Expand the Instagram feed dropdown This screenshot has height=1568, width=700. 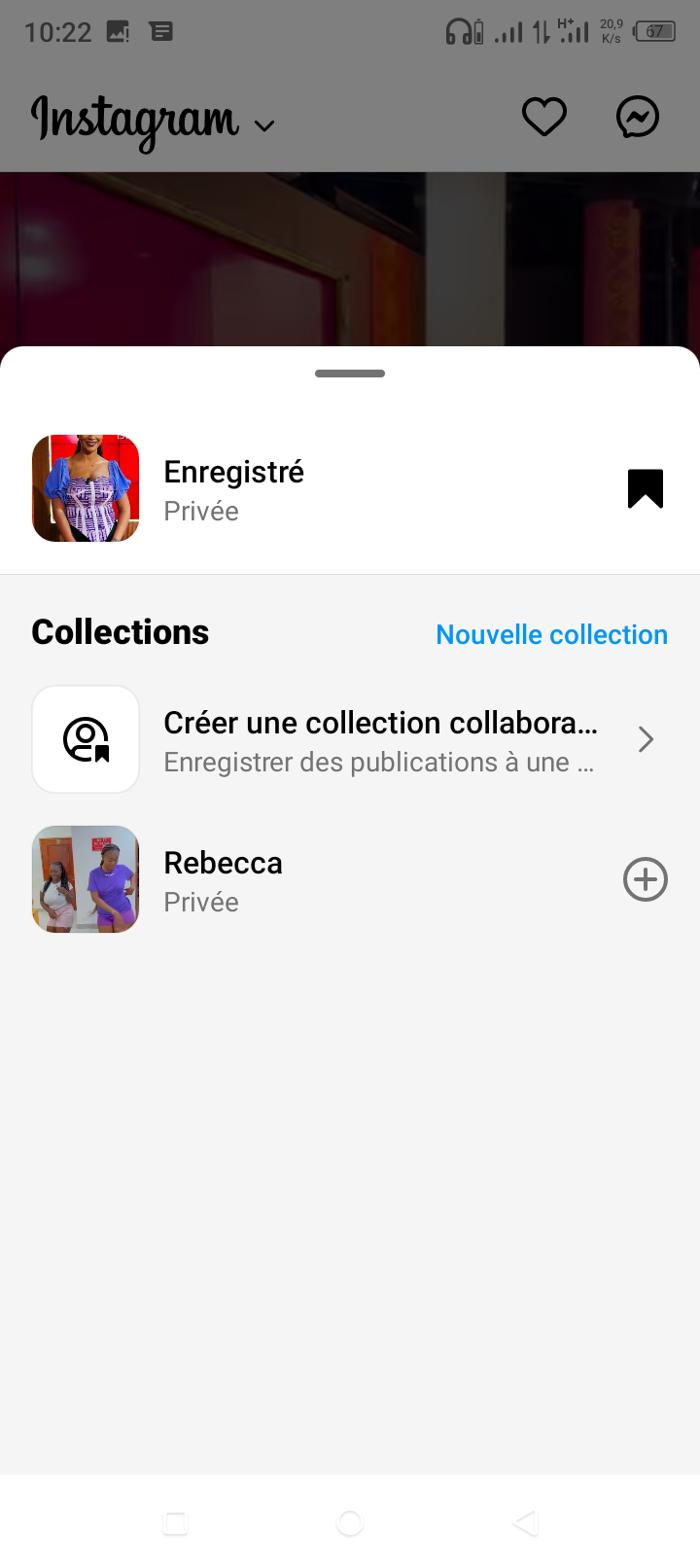[x=263, y=125]
